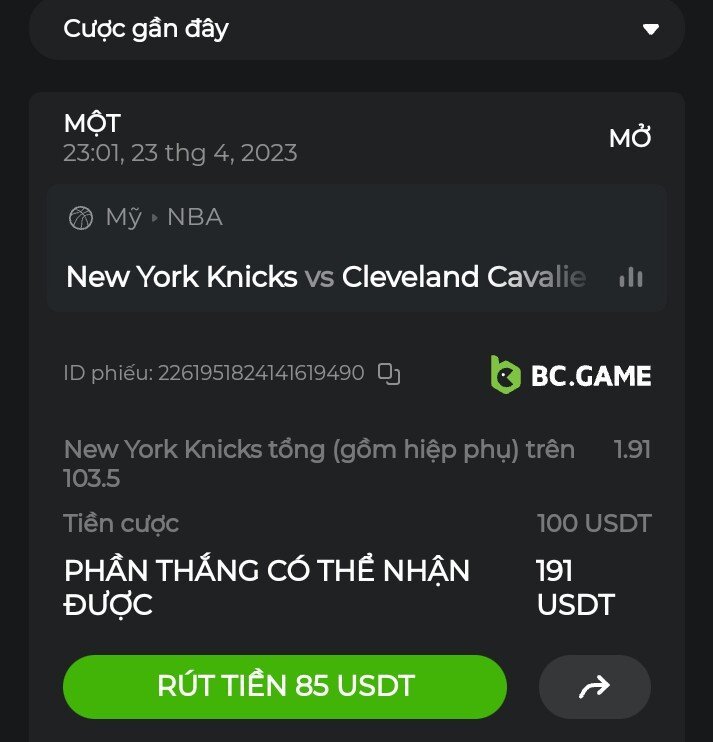Copy the bet slip ID
Image resolution: width=713 pixels, height=742 pixels.
(x=389, y=374)
